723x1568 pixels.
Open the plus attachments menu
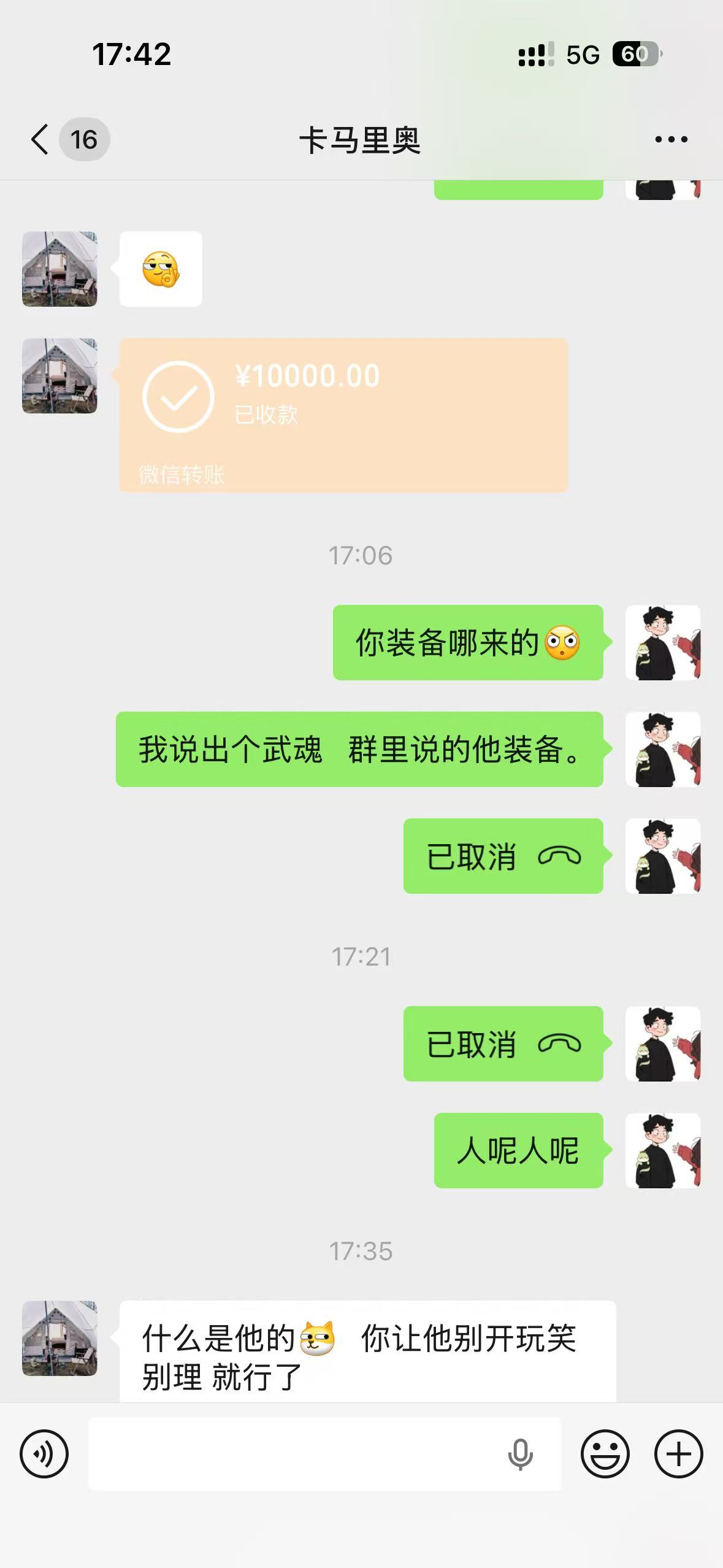(678, 1453)
